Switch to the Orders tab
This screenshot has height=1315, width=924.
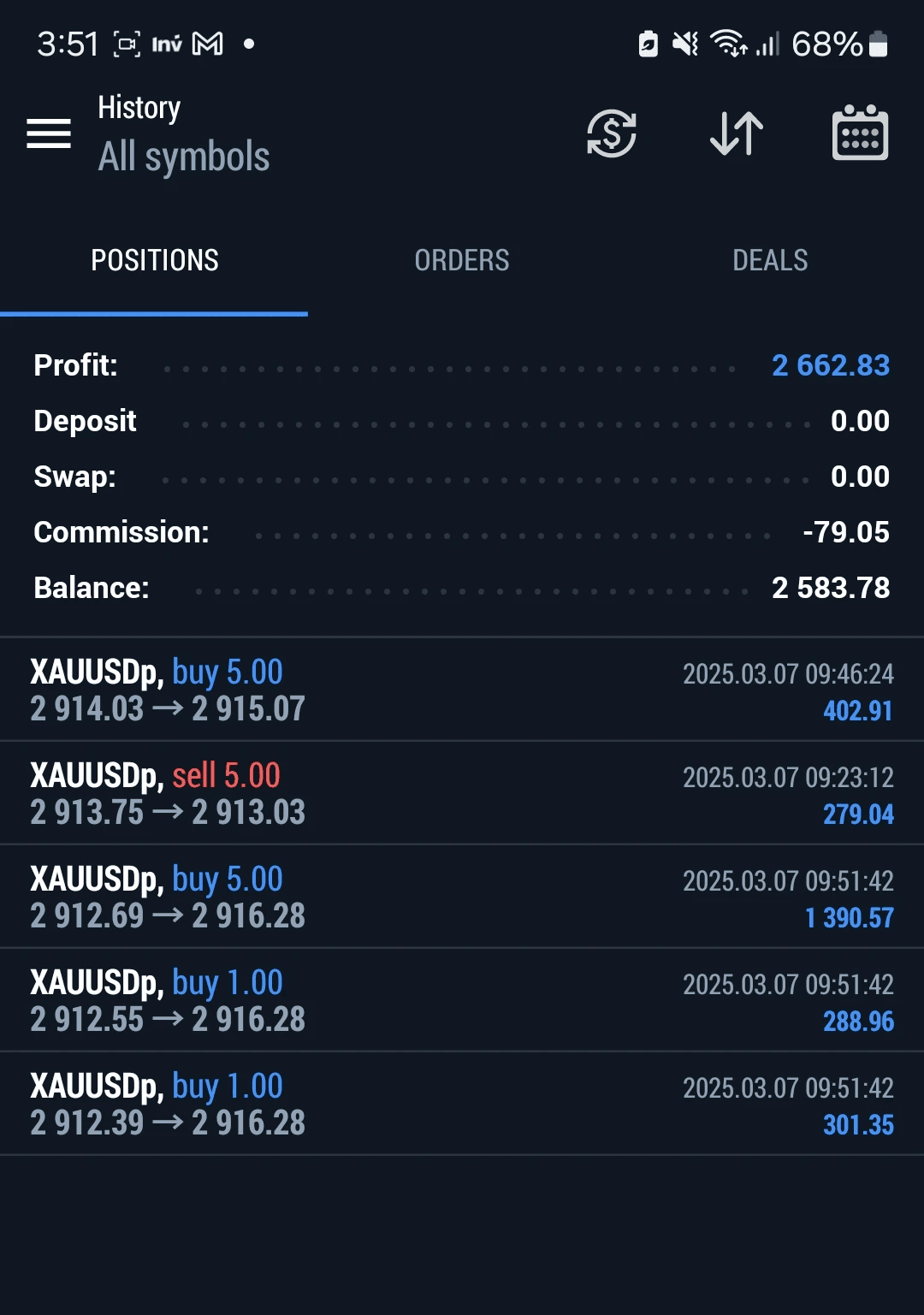462,260
